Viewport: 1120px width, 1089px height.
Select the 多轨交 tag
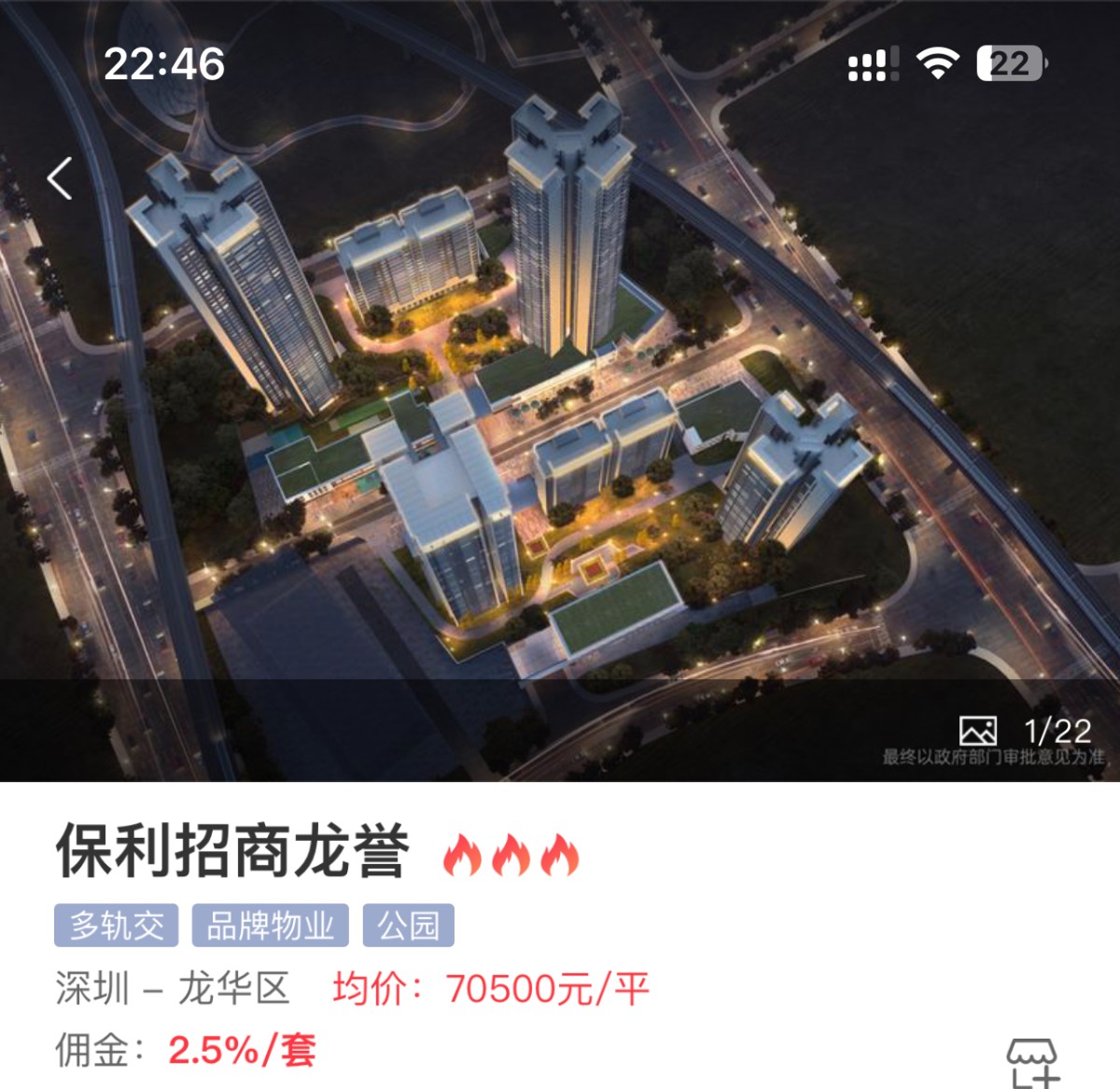pos(117,926)
